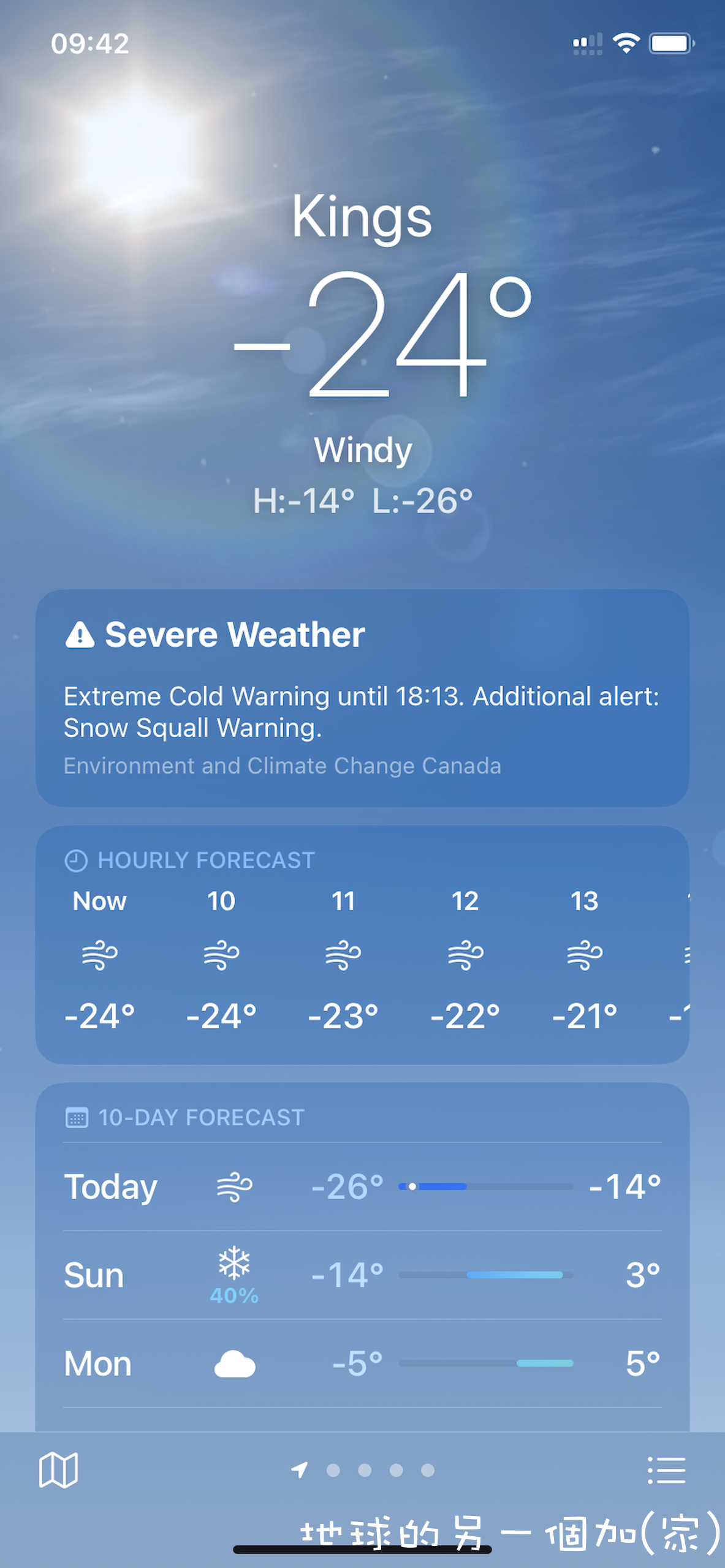Open the weather map icon
725x1568 pixels.
(58, 1470)
